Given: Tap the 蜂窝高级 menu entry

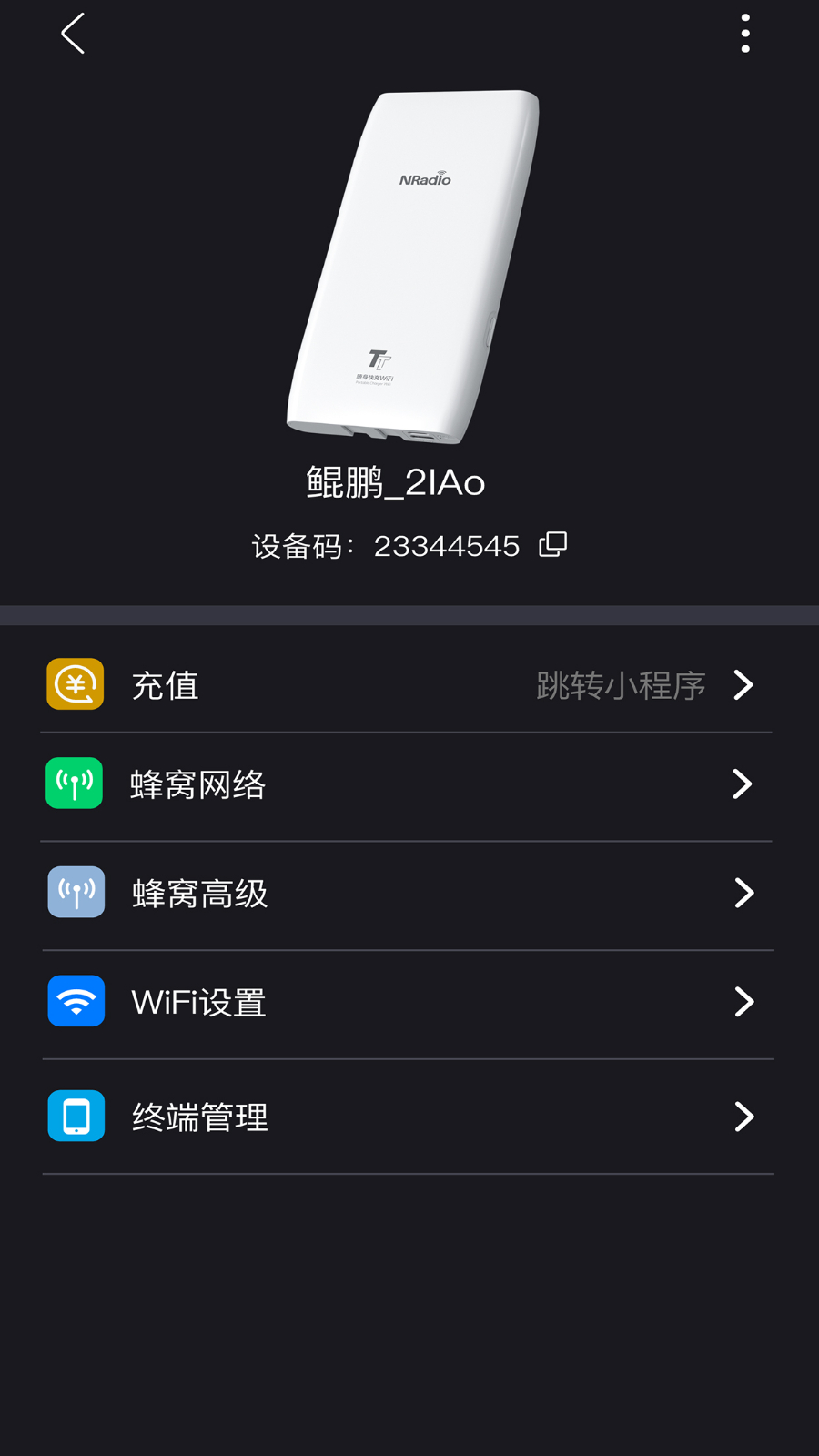Looking at the screenshot, I should (200, 893).
